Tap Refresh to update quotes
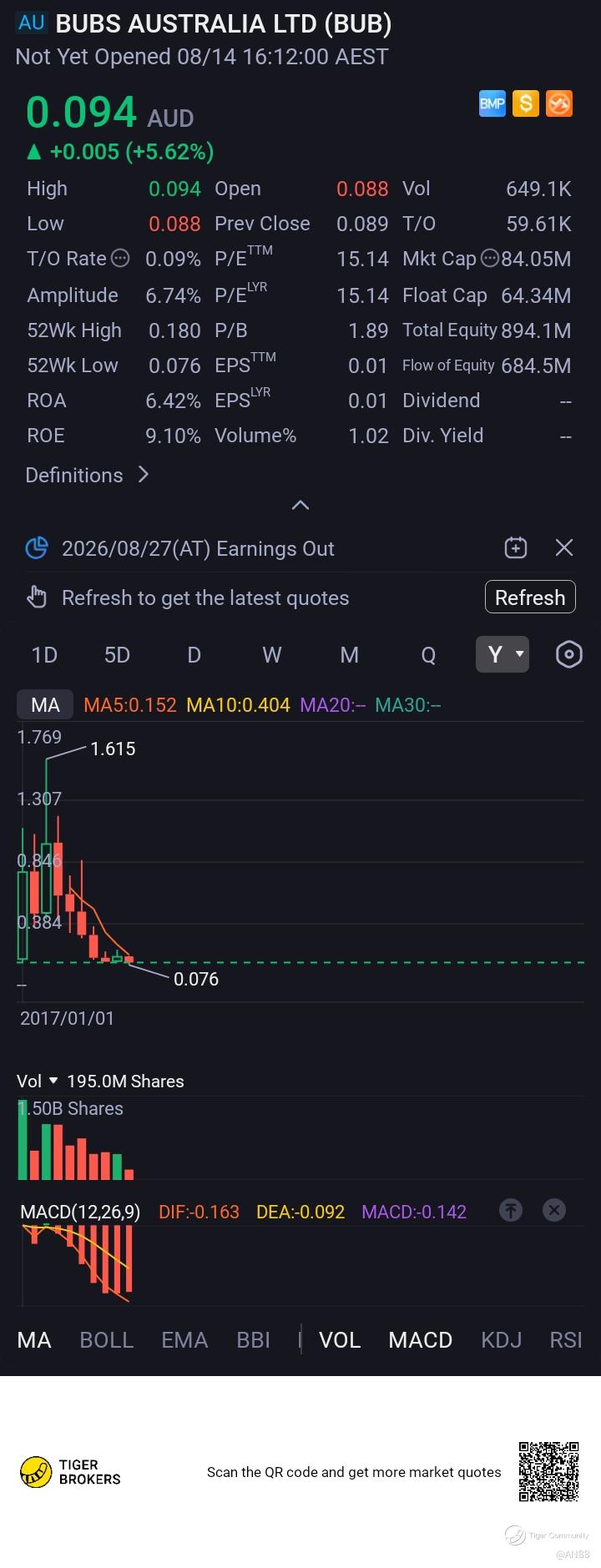 coord(530,597)
